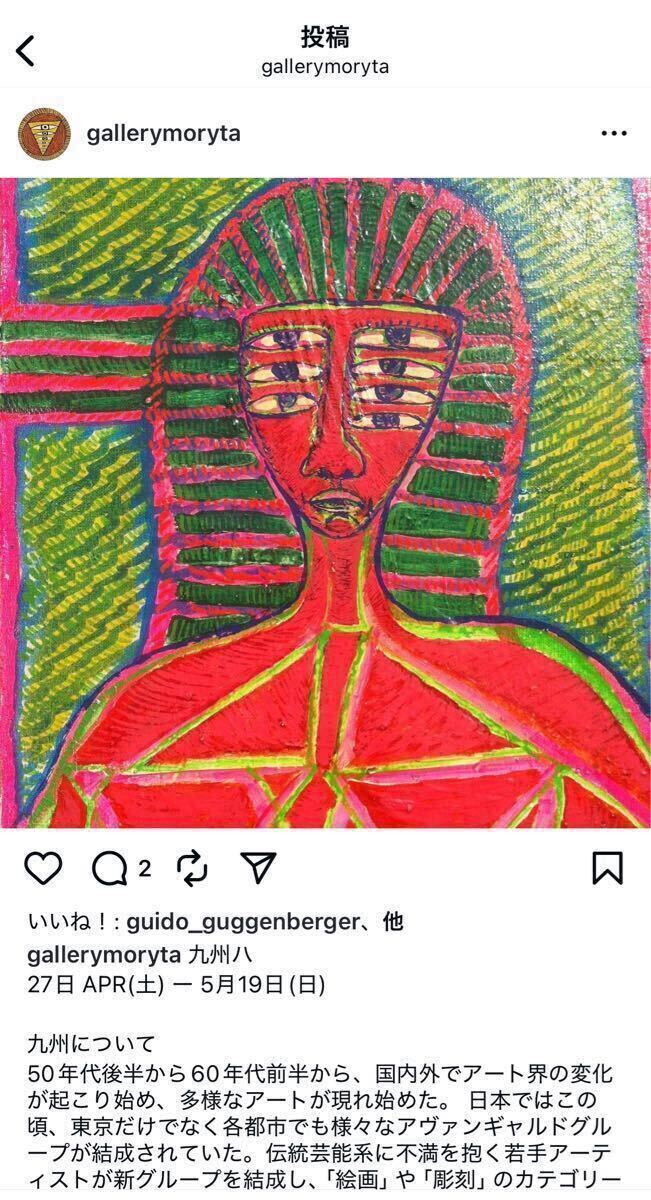Open the comments on this post
This screenshot has width=651, height=1200.
pyautogui.click(x=110, y=868)
